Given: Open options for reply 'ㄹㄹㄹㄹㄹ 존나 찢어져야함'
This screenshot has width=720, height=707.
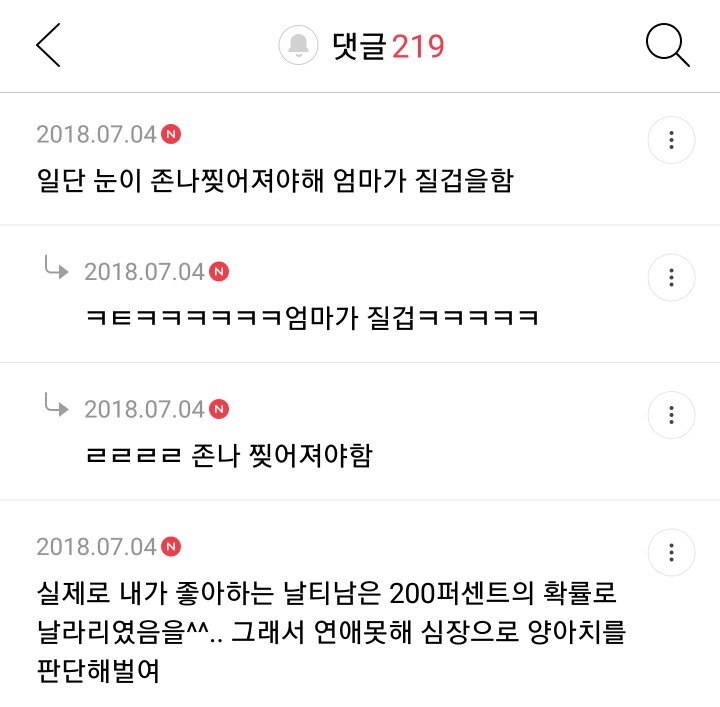Looking at the screenshot, I should coord(672,414).
